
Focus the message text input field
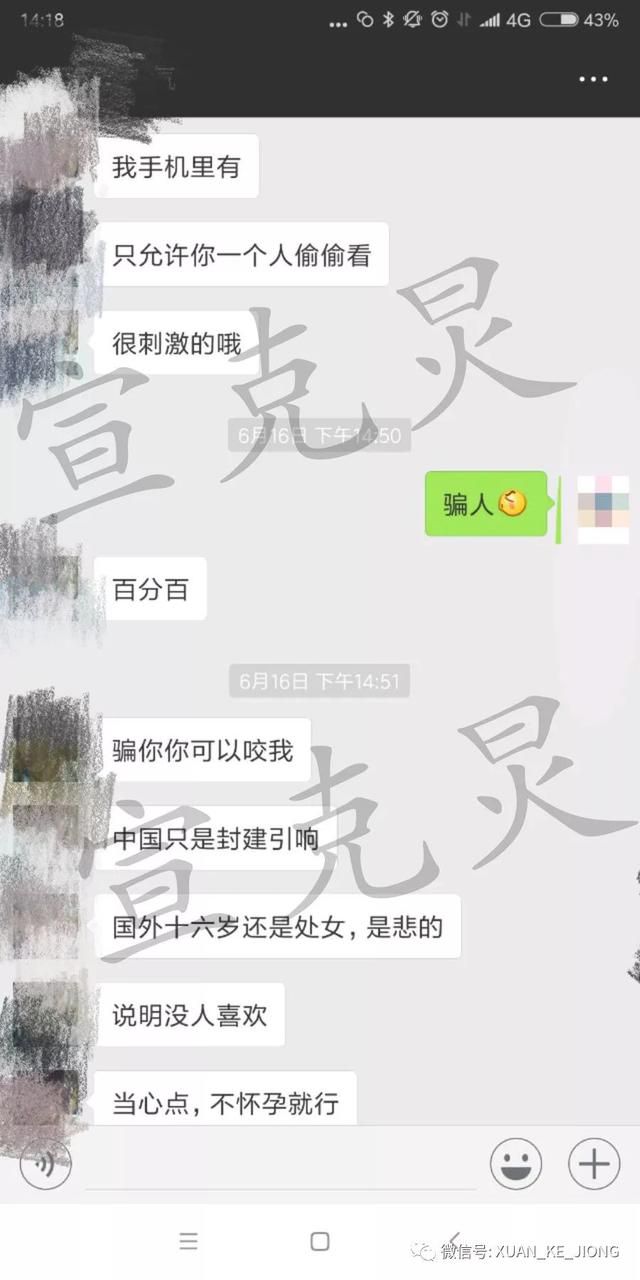tap(281, 1166)
